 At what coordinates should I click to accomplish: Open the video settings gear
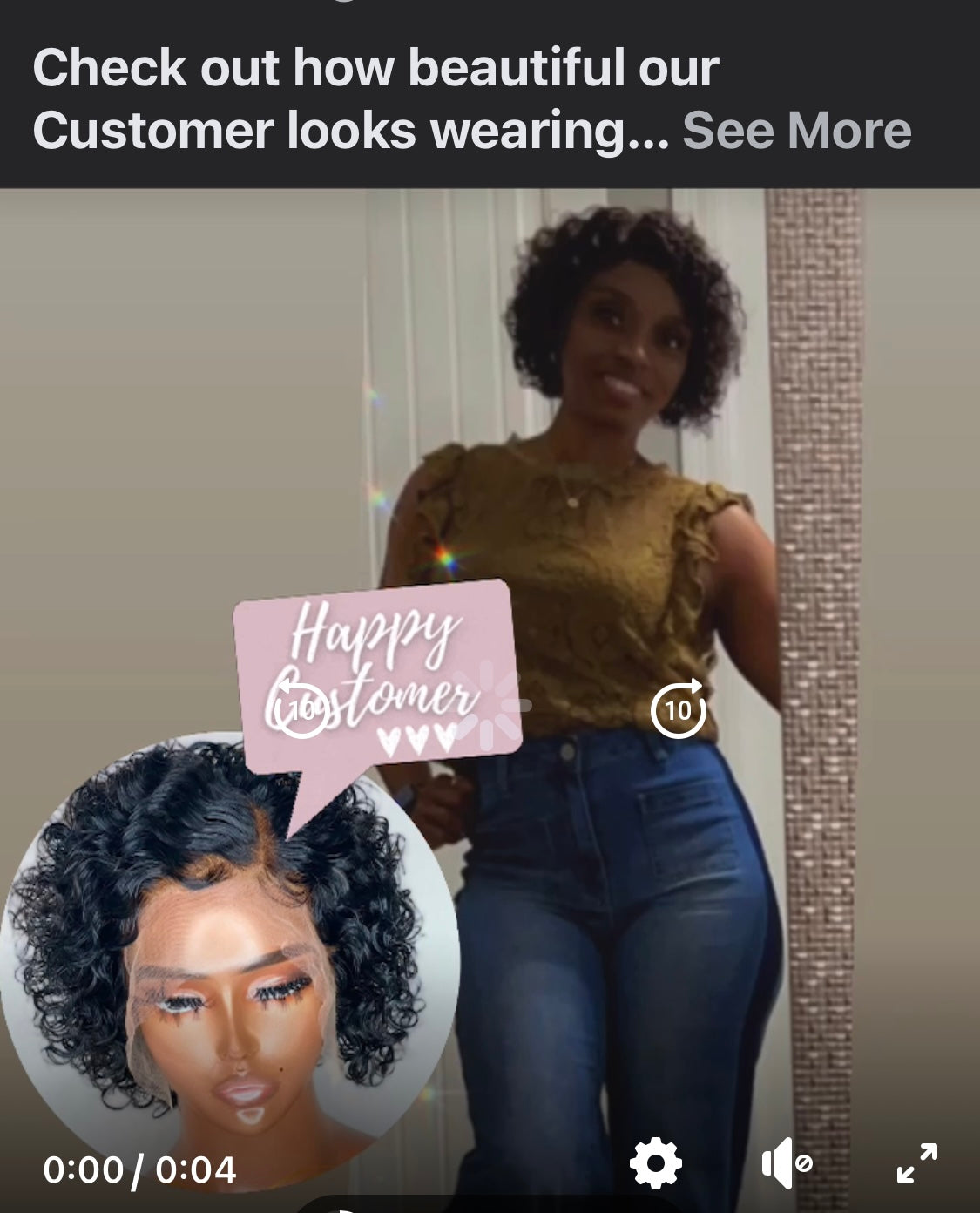tap(656, 1163)
